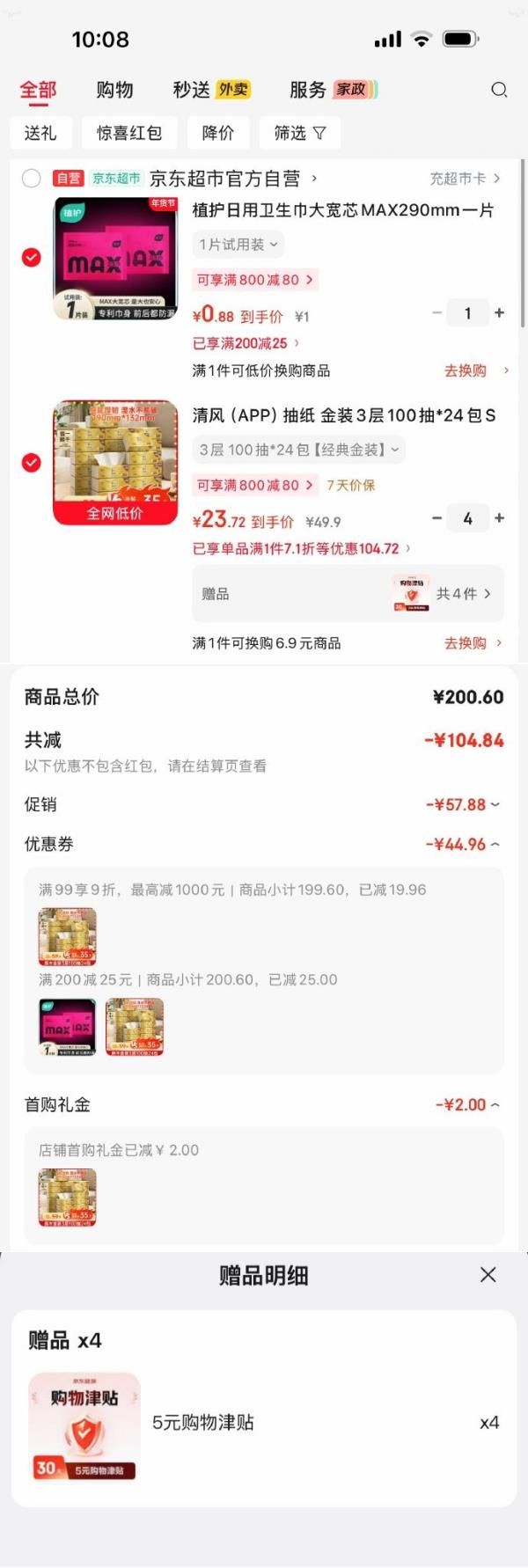The image size is (528, 1568).
Task: Expand the 促销 discount details
Action: pyautogui.click(x=463, y=804)
